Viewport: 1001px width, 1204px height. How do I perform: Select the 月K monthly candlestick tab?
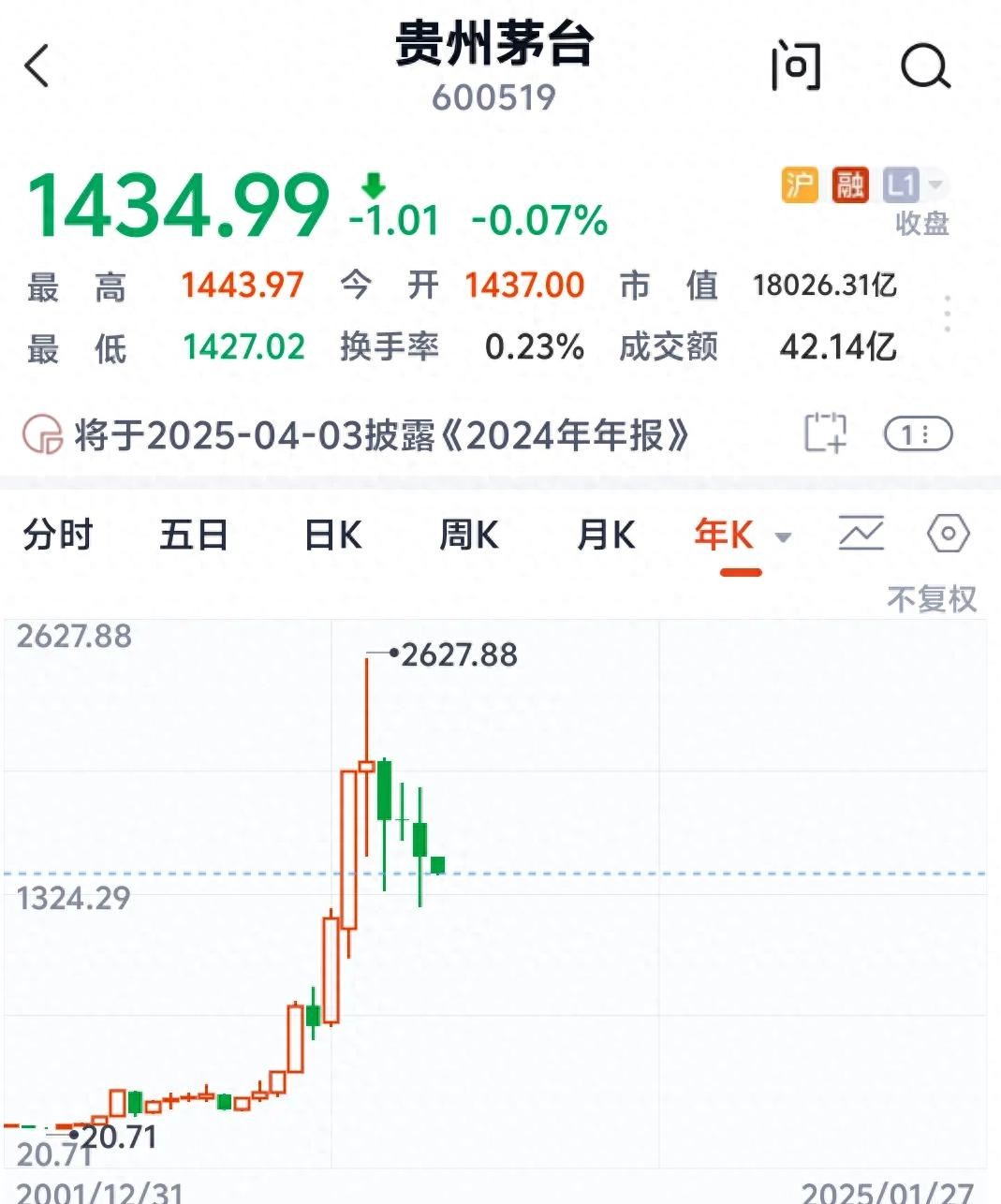click(606, 536)
